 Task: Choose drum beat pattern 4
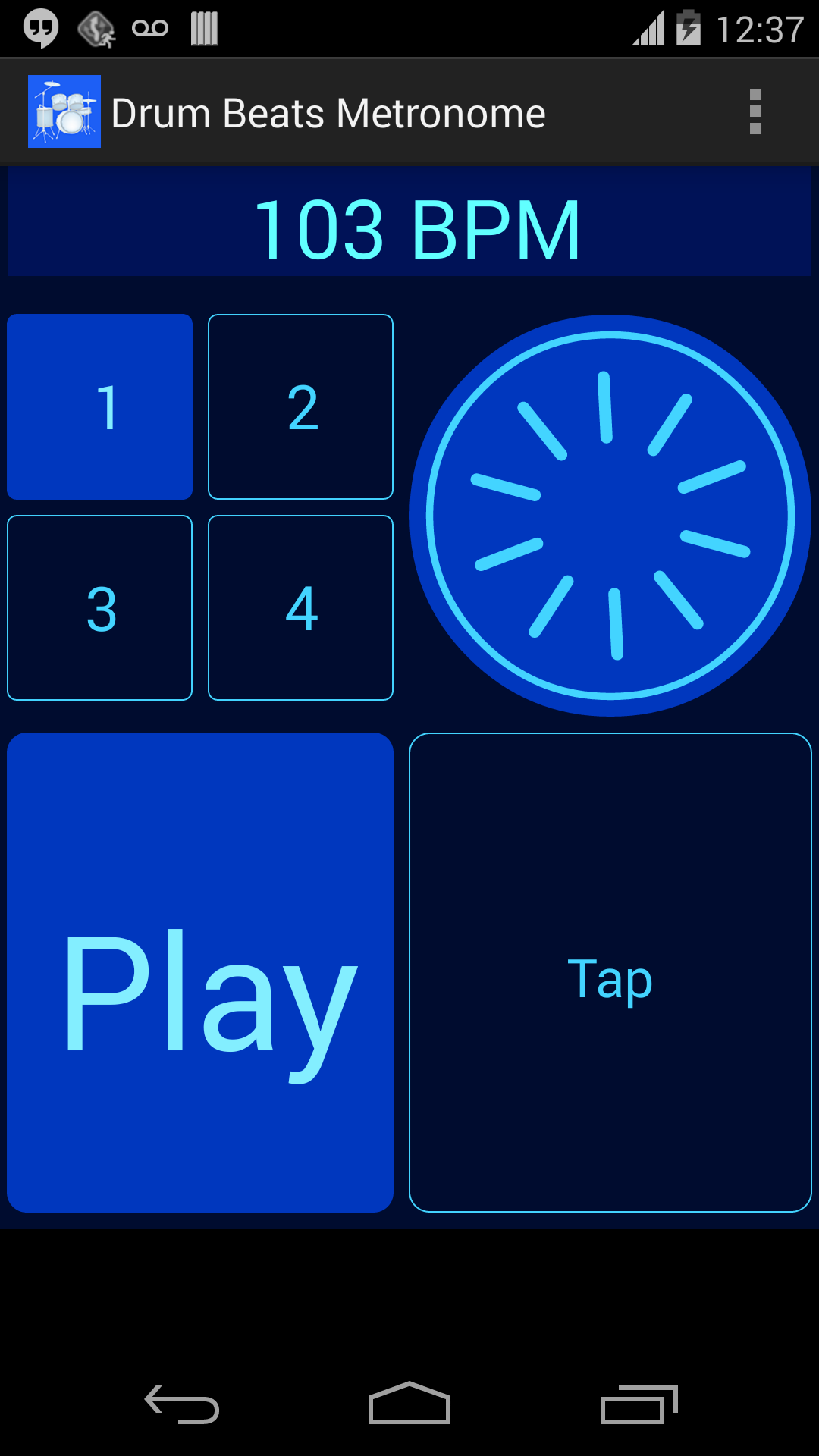300,607
